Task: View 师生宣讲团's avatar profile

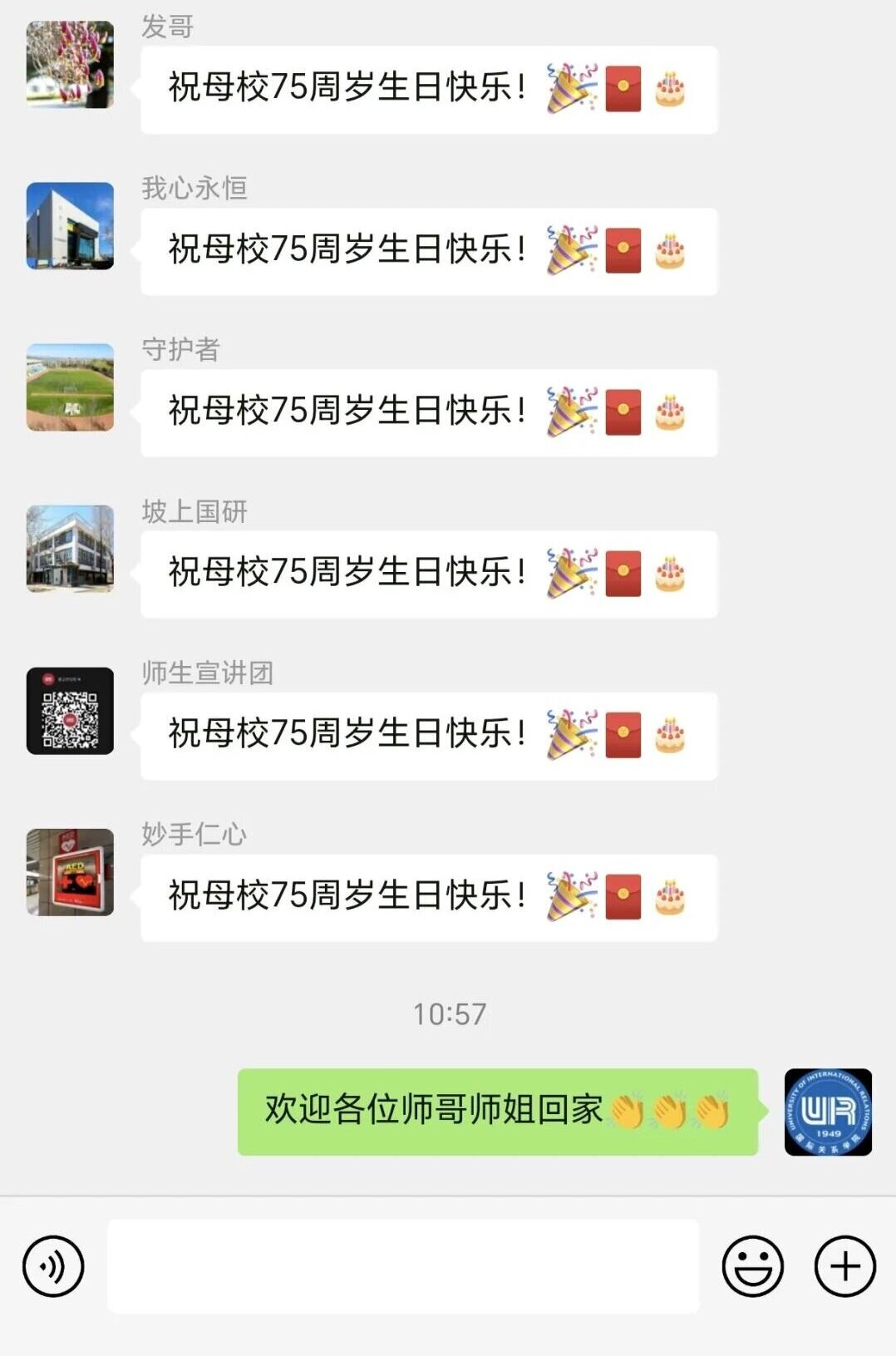Action: (70, 711)
